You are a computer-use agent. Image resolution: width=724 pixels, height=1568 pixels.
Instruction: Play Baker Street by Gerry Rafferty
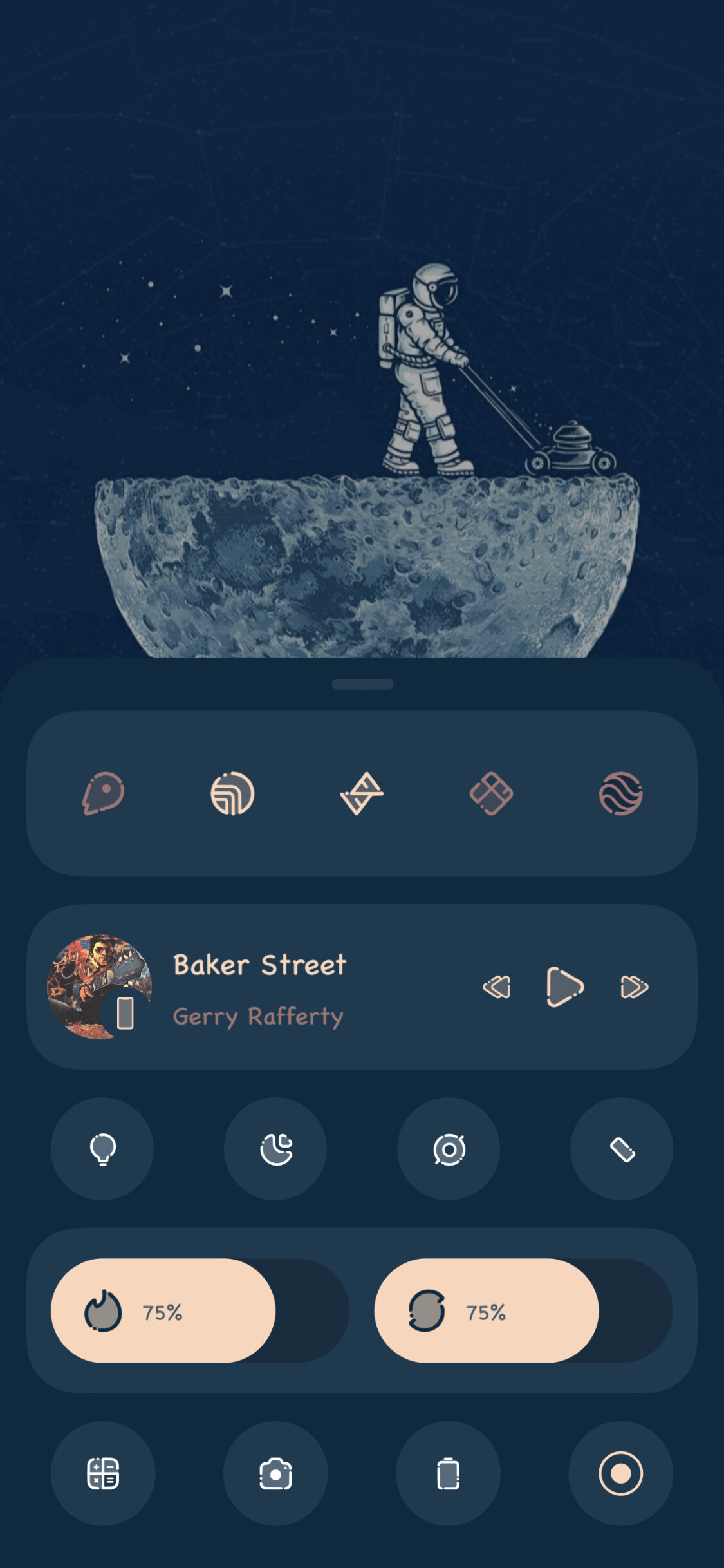click(564, 987)
